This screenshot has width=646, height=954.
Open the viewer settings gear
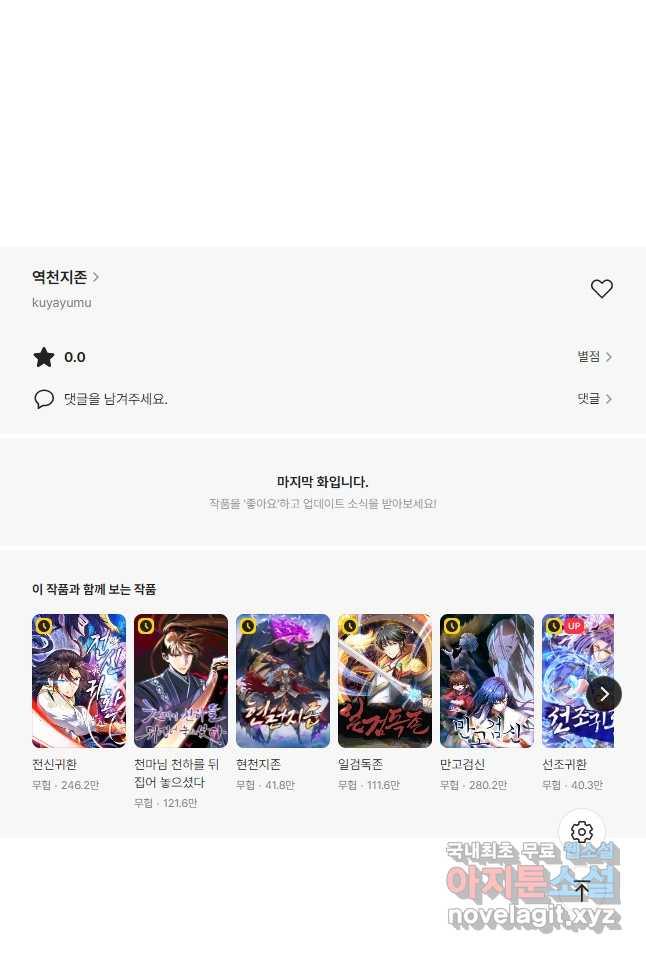tap(582, 832)
